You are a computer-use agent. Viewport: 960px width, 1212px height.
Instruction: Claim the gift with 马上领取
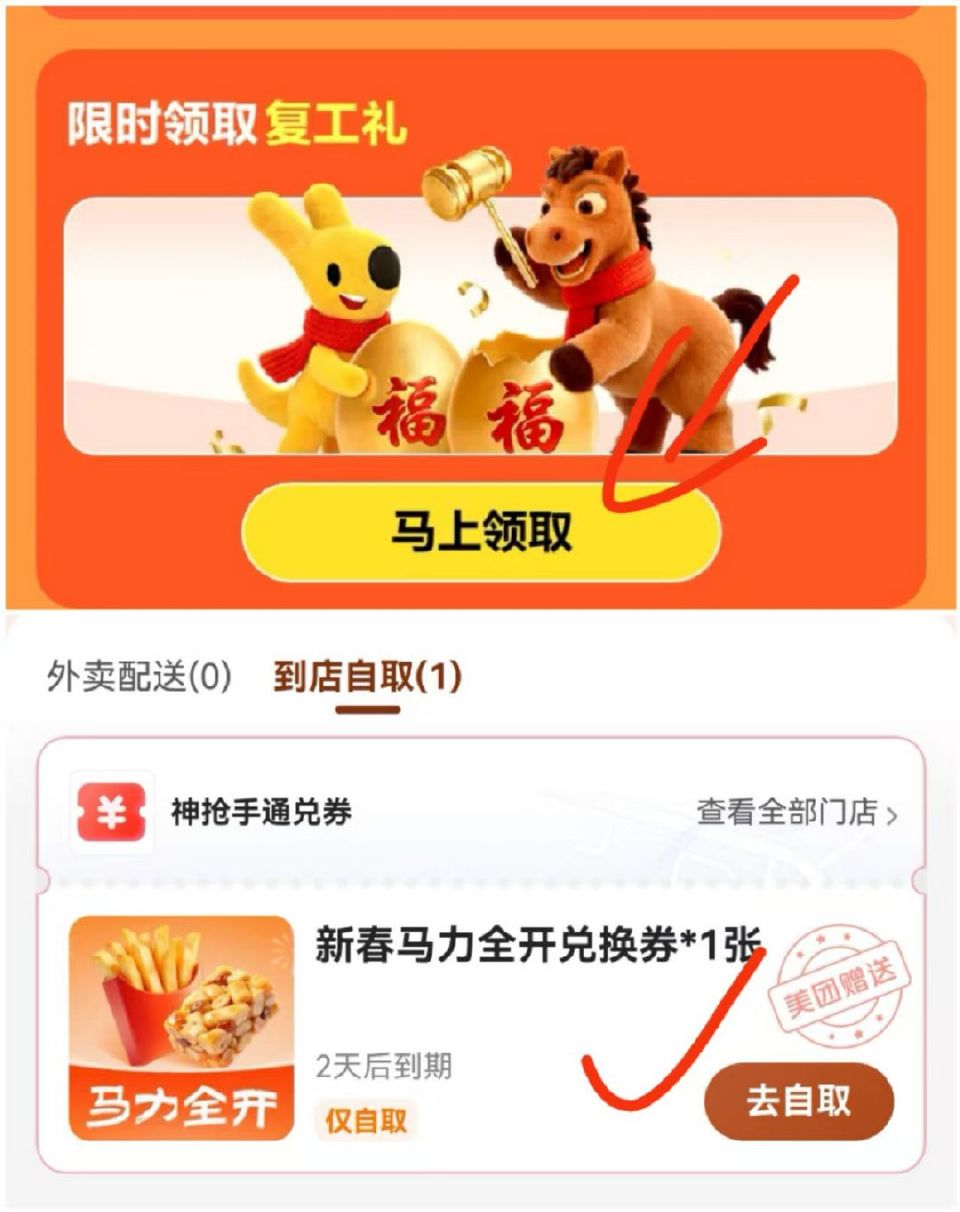point(481,531)
